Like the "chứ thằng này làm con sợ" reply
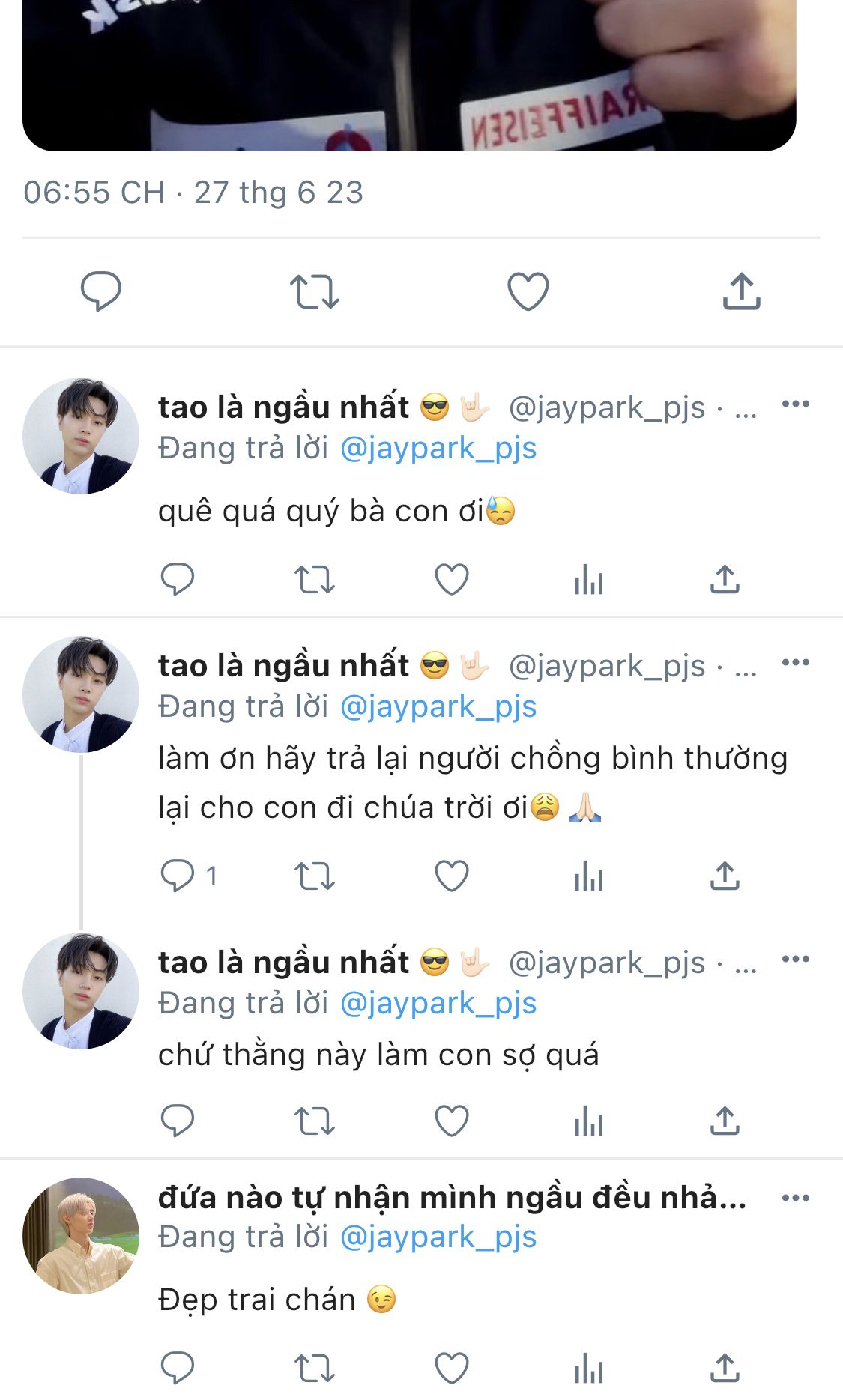Screen dimensions: 843x1400 (x=452, y=1121)
